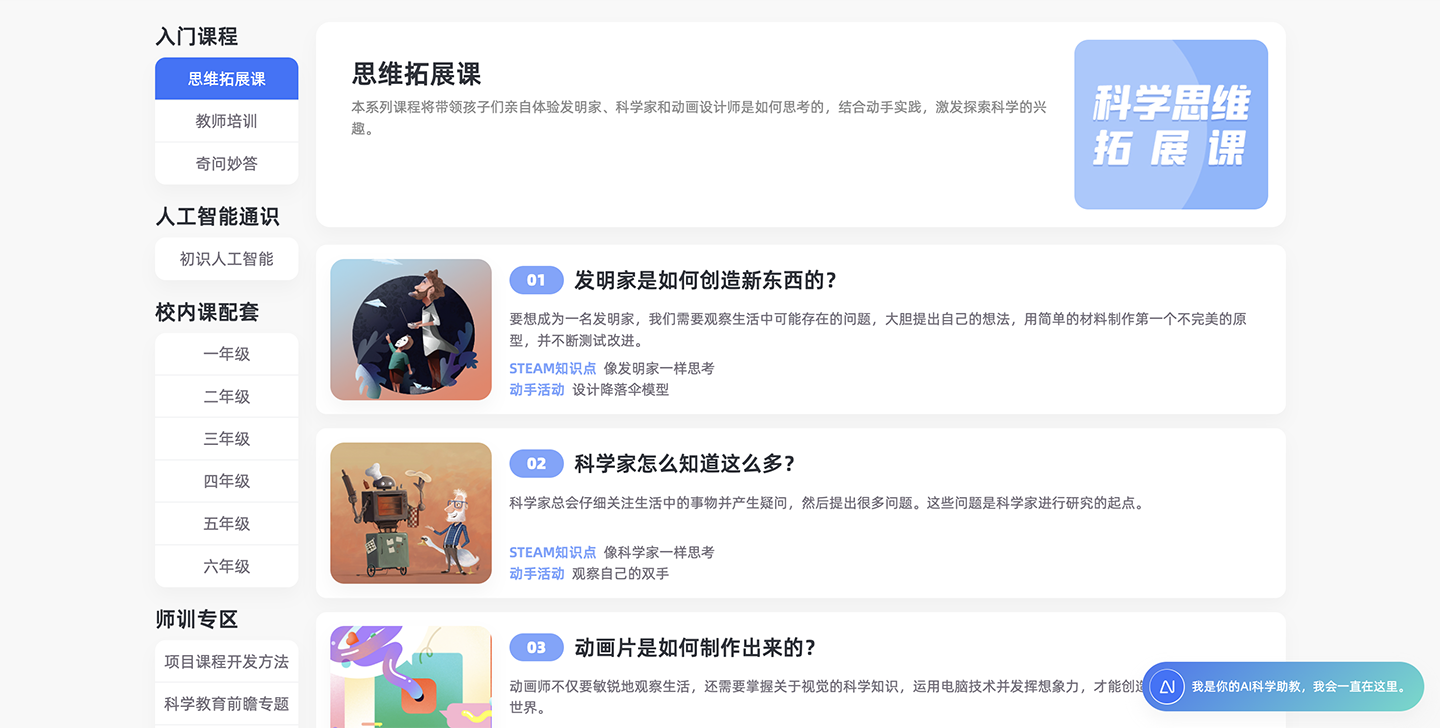Viewport: 1440px width, 728px height.
Task: Choose 二年级 grade courses
Action: (226, 397)
